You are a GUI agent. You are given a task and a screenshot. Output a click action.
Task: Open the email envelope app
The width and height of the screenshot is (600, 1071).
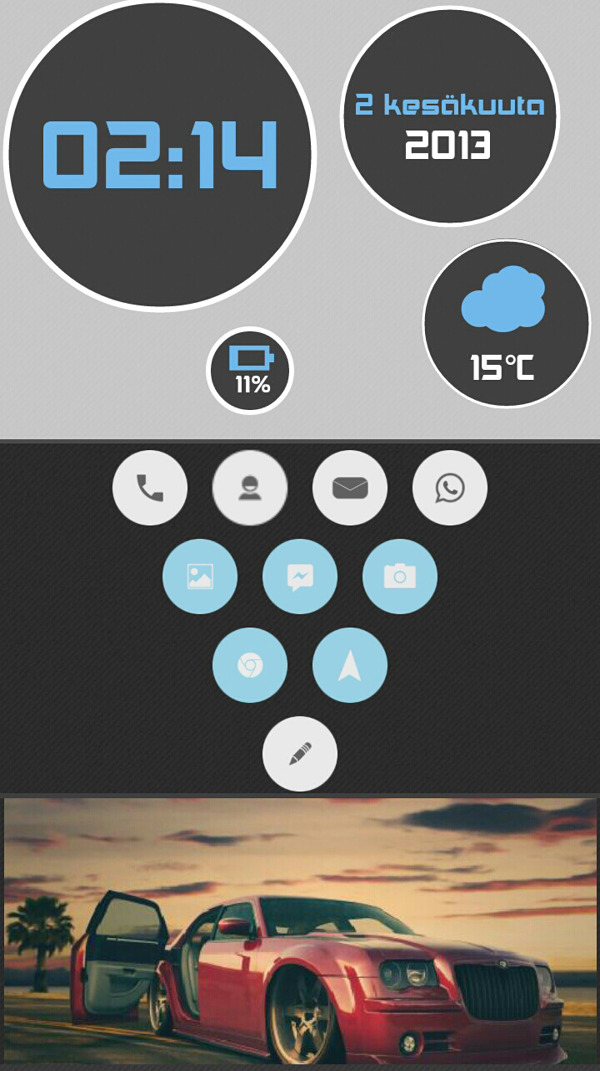[x=350, y=488]
